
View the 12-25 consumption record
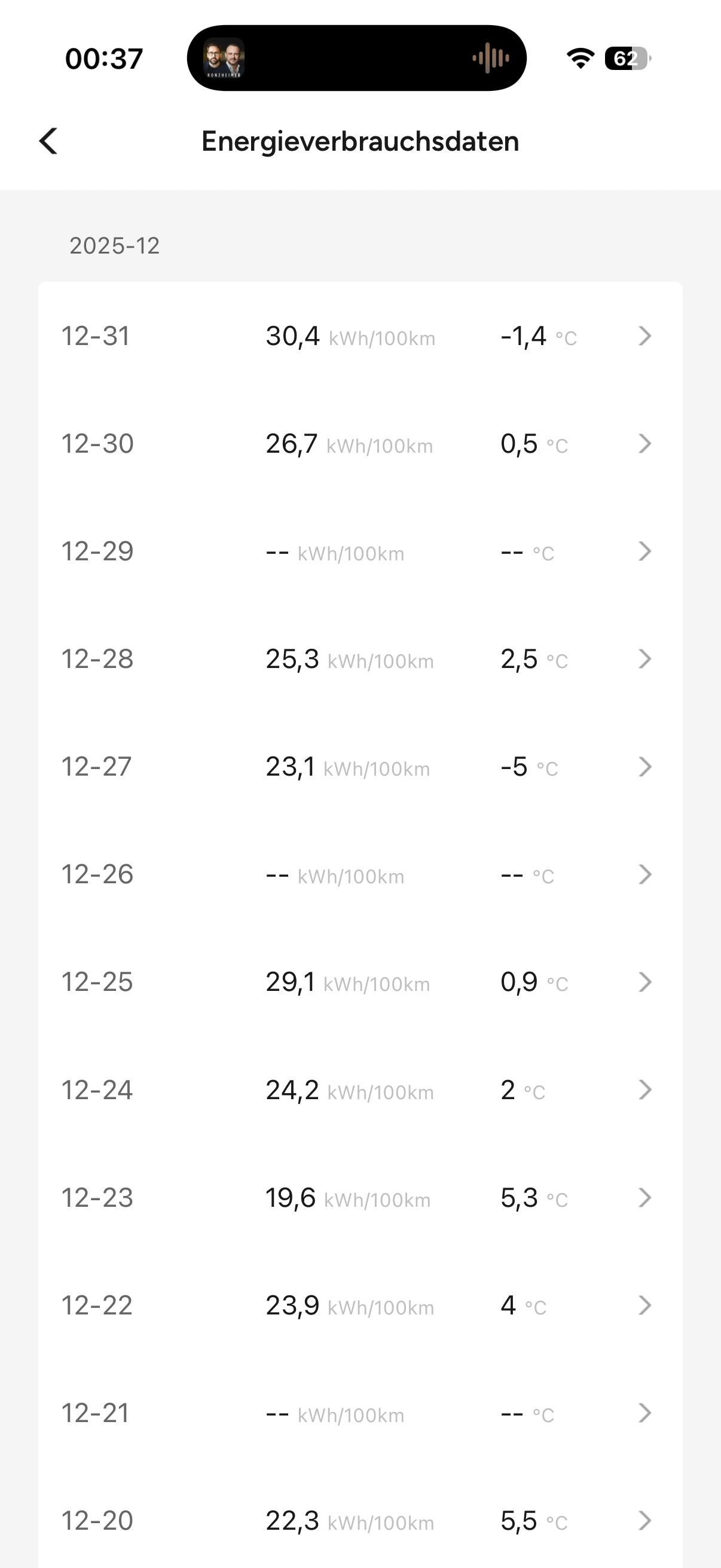[x=360, y=982]
